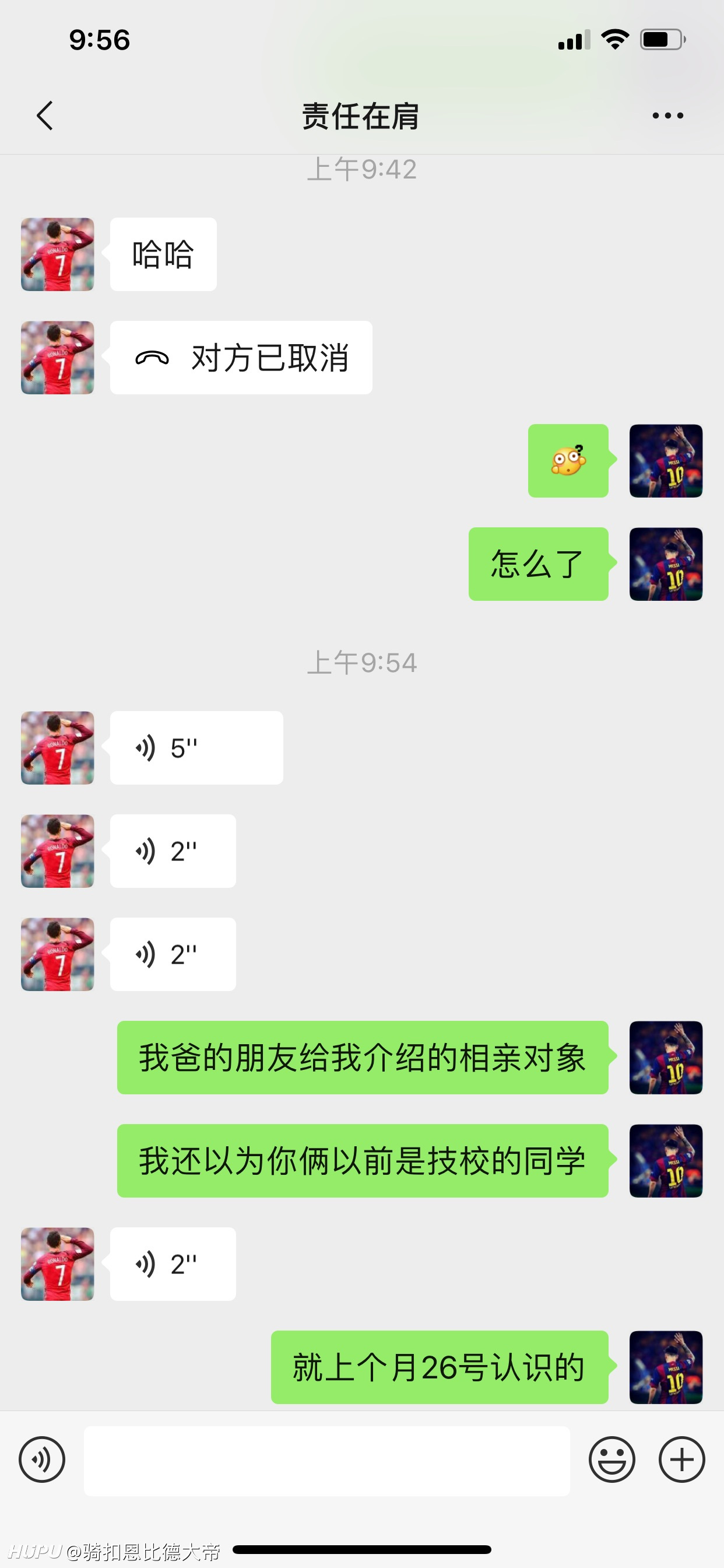Image resolution: width=724 pixels, height=1568 pixels.
Task: Go back from the 责任在肩 chat
Action: (x=45, y=116)
